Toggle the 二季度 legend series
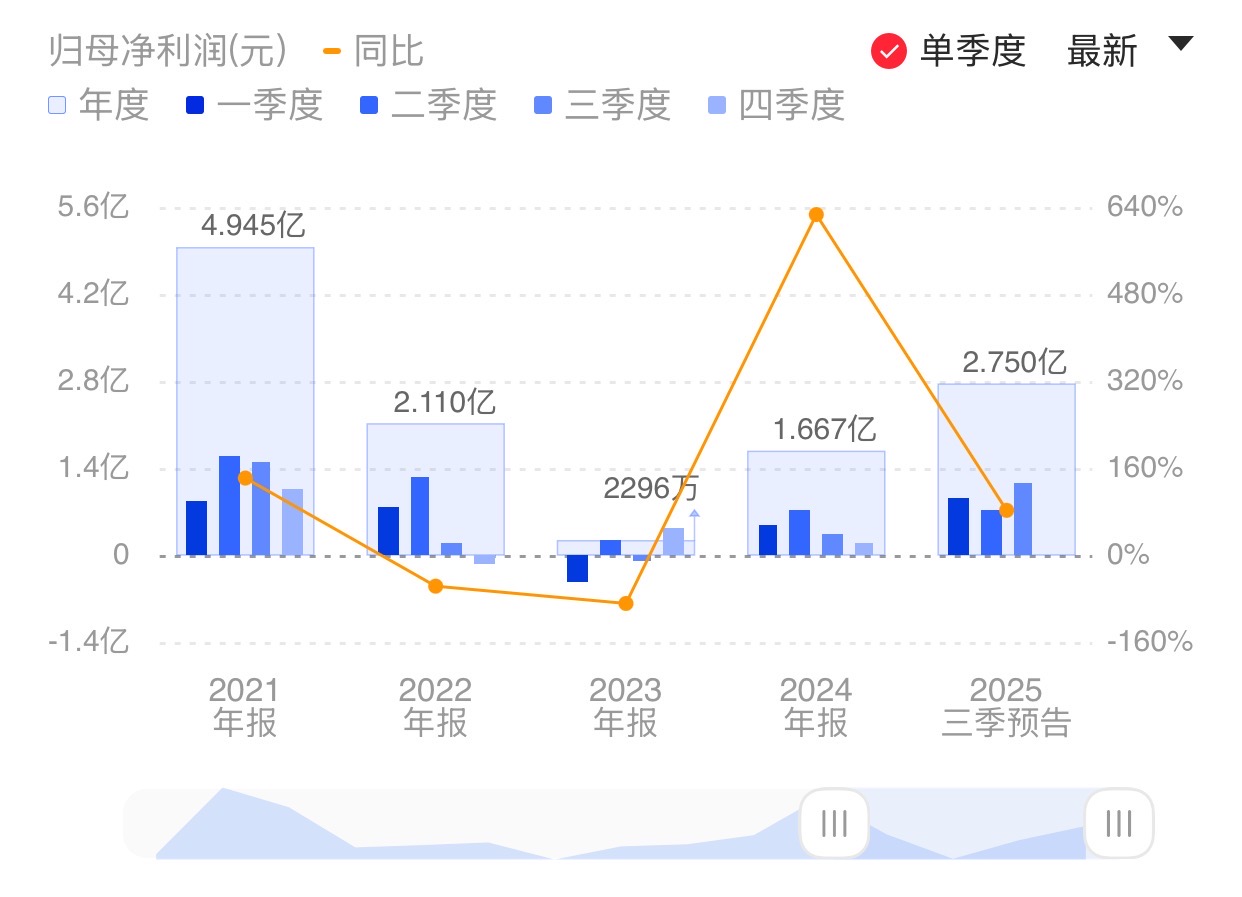Screen dimensions: 1242x897 tap(427, 104)
